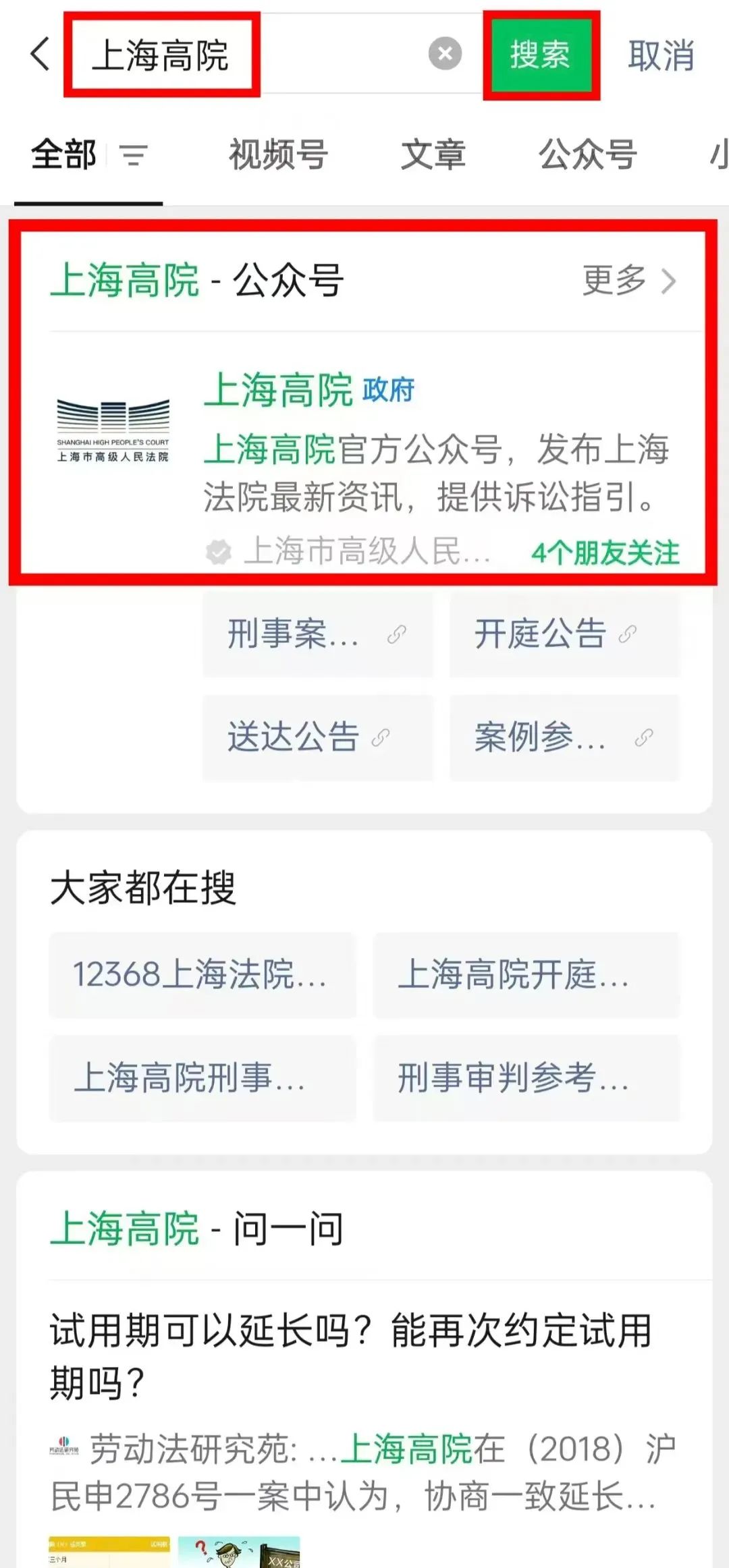The height and width of the screenshot is (1568, 729).
Task: Tap the green 搜索 button
Action: click(x=541, y=55)
